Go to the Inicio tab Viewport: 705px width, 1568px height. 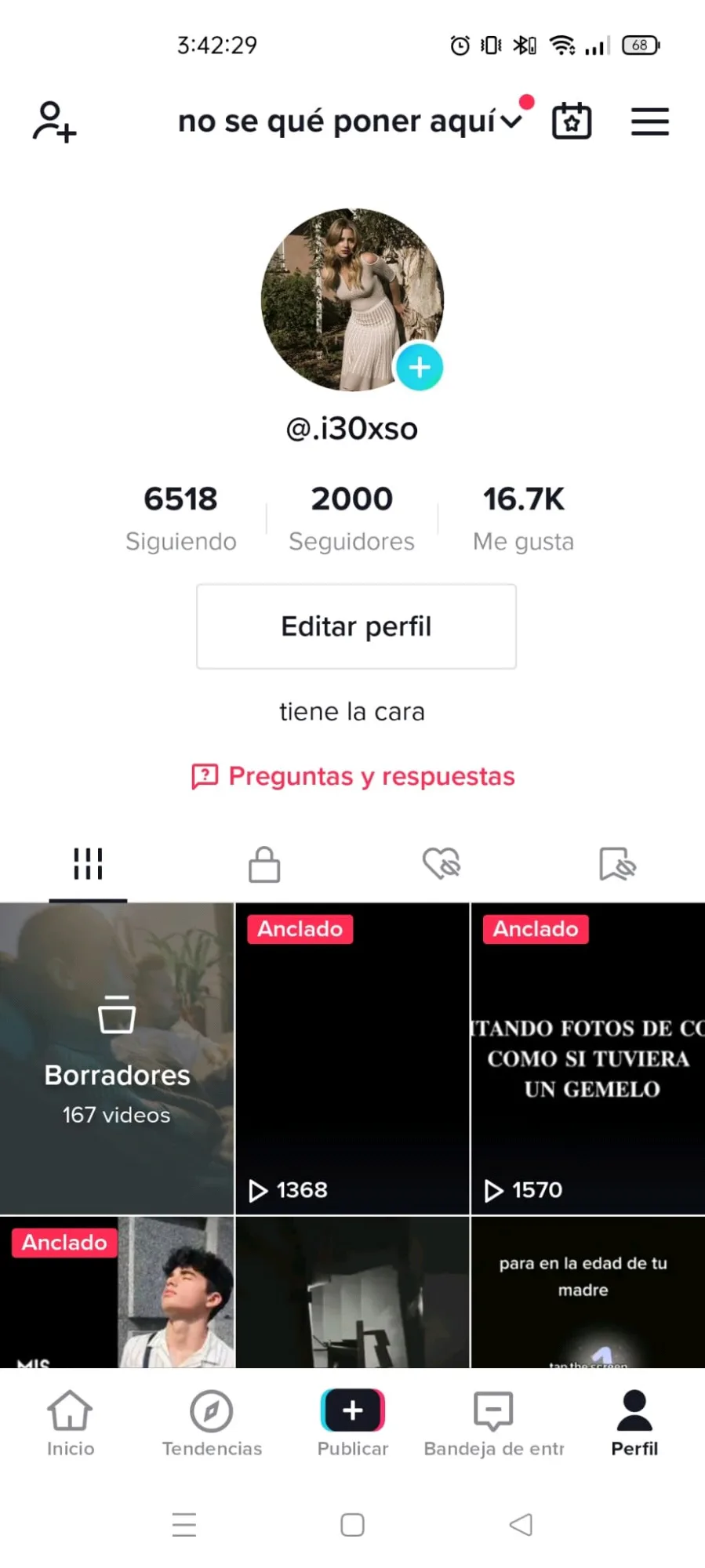click(x=71, y=1423)
